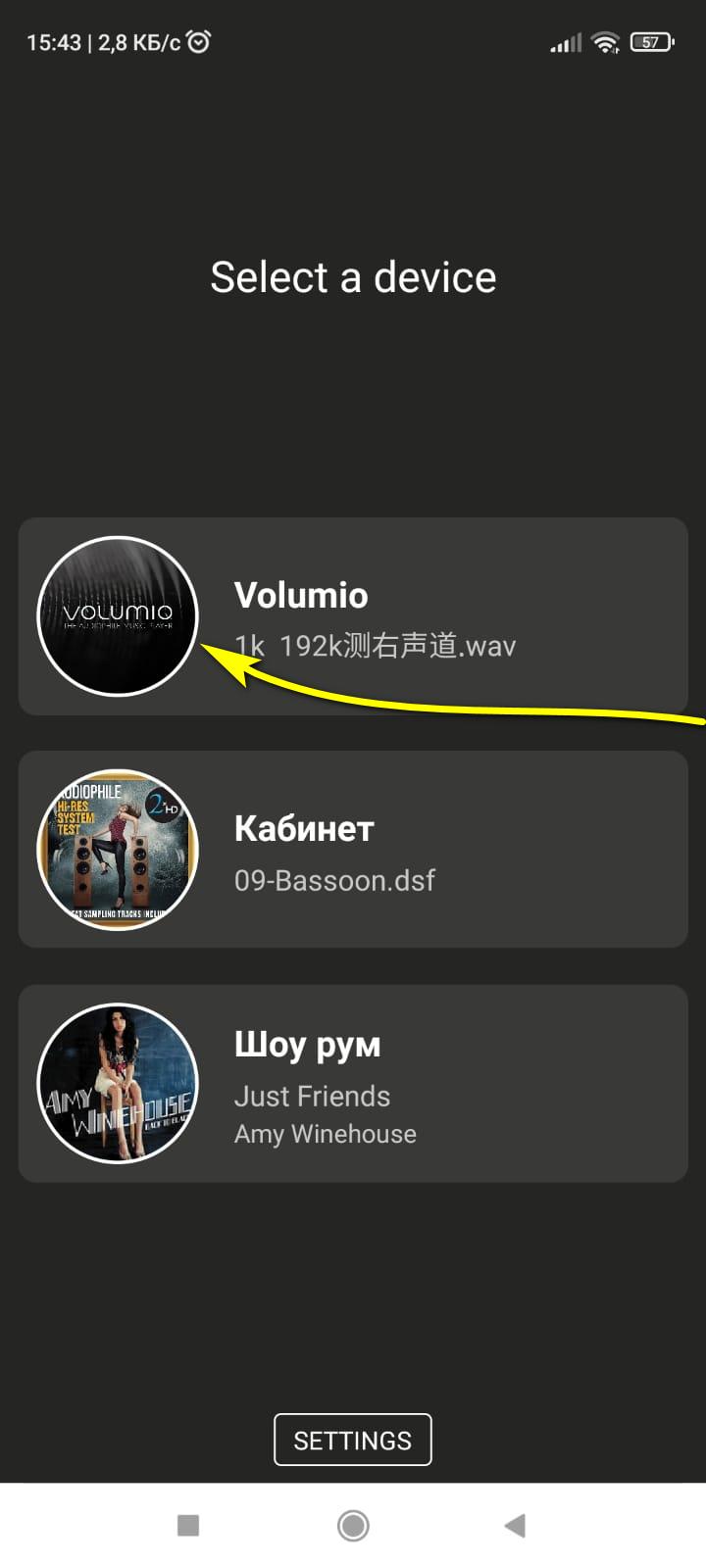Select the Volumio device
Screen dimensions: 706x1568
pyautogui.click(x=353, y=616)
